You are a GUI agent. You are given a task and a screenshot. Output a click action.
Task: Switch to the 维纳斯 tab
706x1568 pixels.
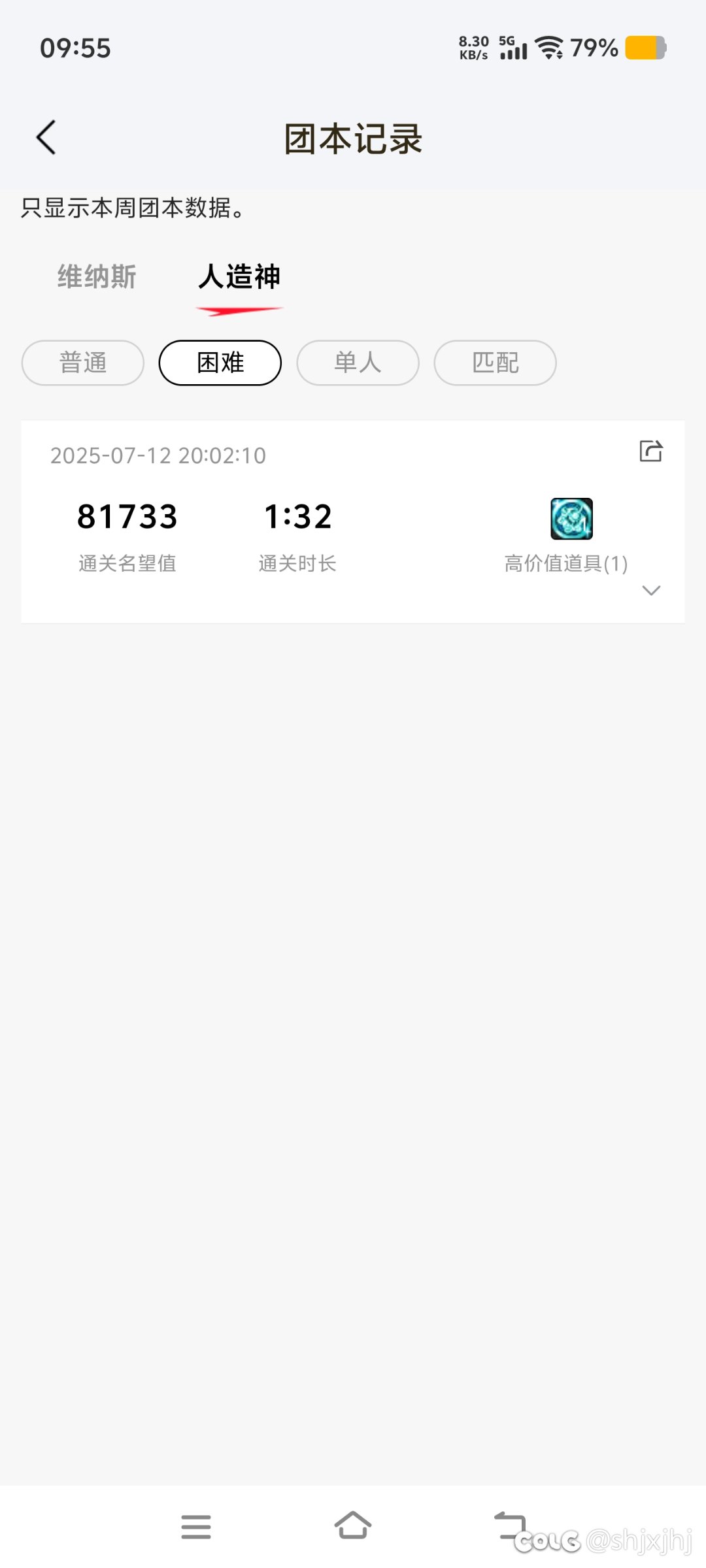tap(97, 277)
